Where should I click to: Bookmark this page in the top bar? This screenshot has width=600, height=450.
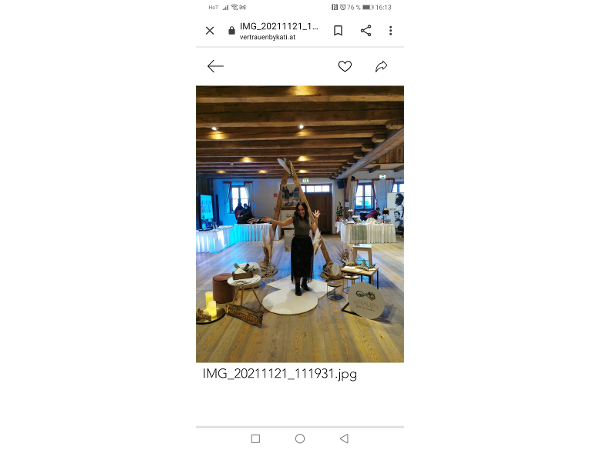point(338,31)
